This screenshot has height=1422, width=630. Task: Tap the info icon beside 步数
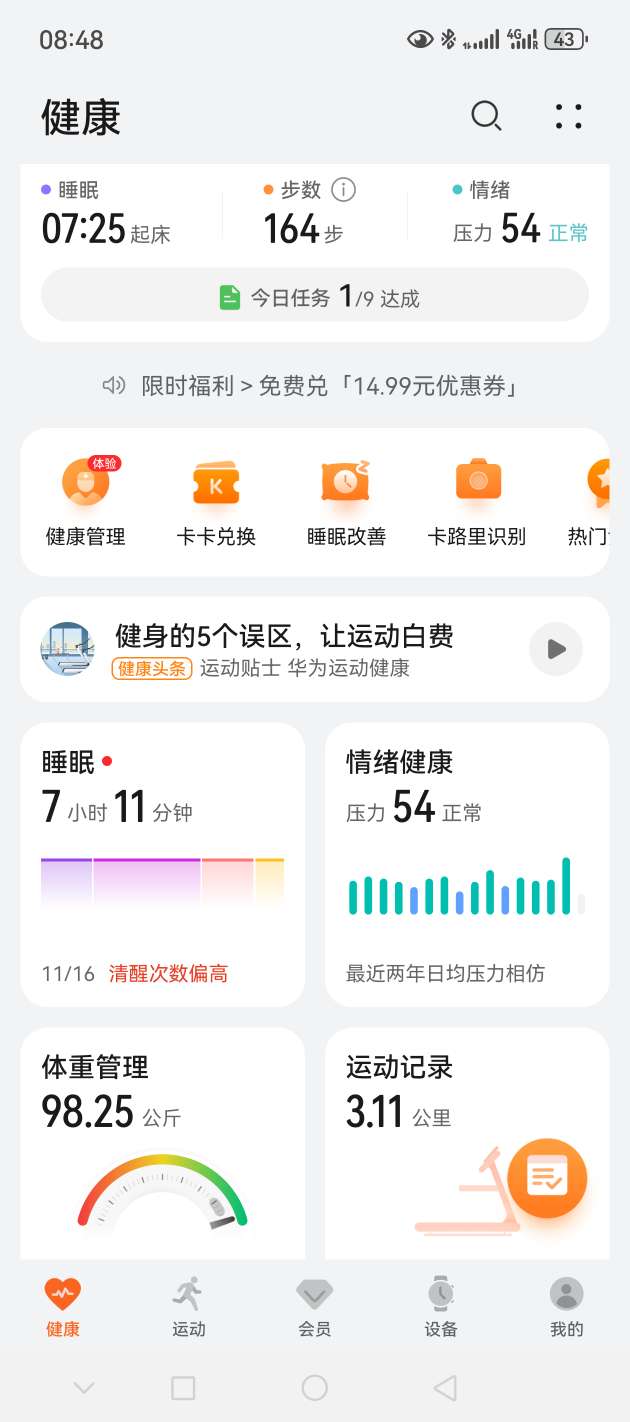tap(343, 189)
